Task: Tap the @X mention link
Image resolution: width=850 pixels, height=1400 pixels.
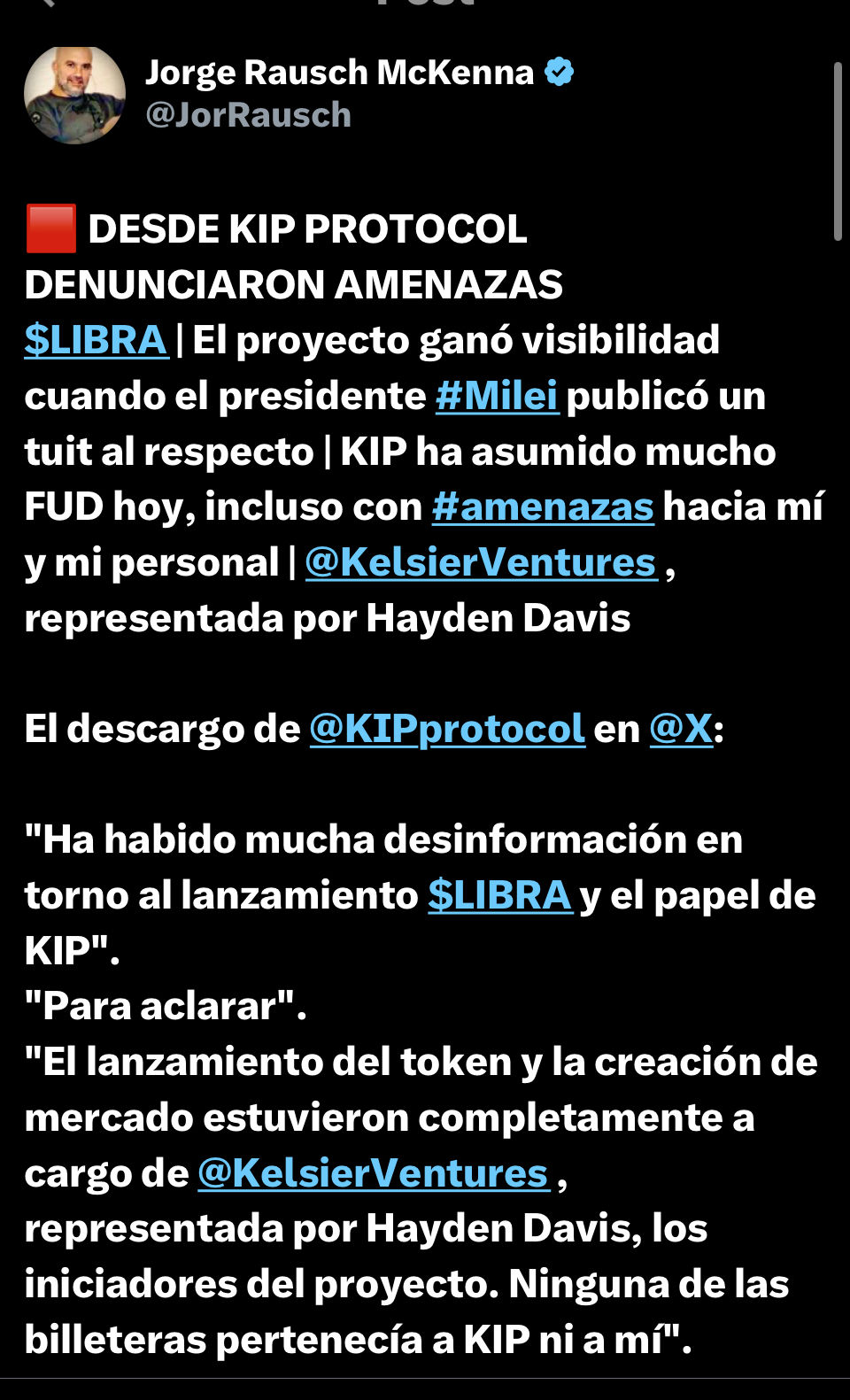Action: 680,729
